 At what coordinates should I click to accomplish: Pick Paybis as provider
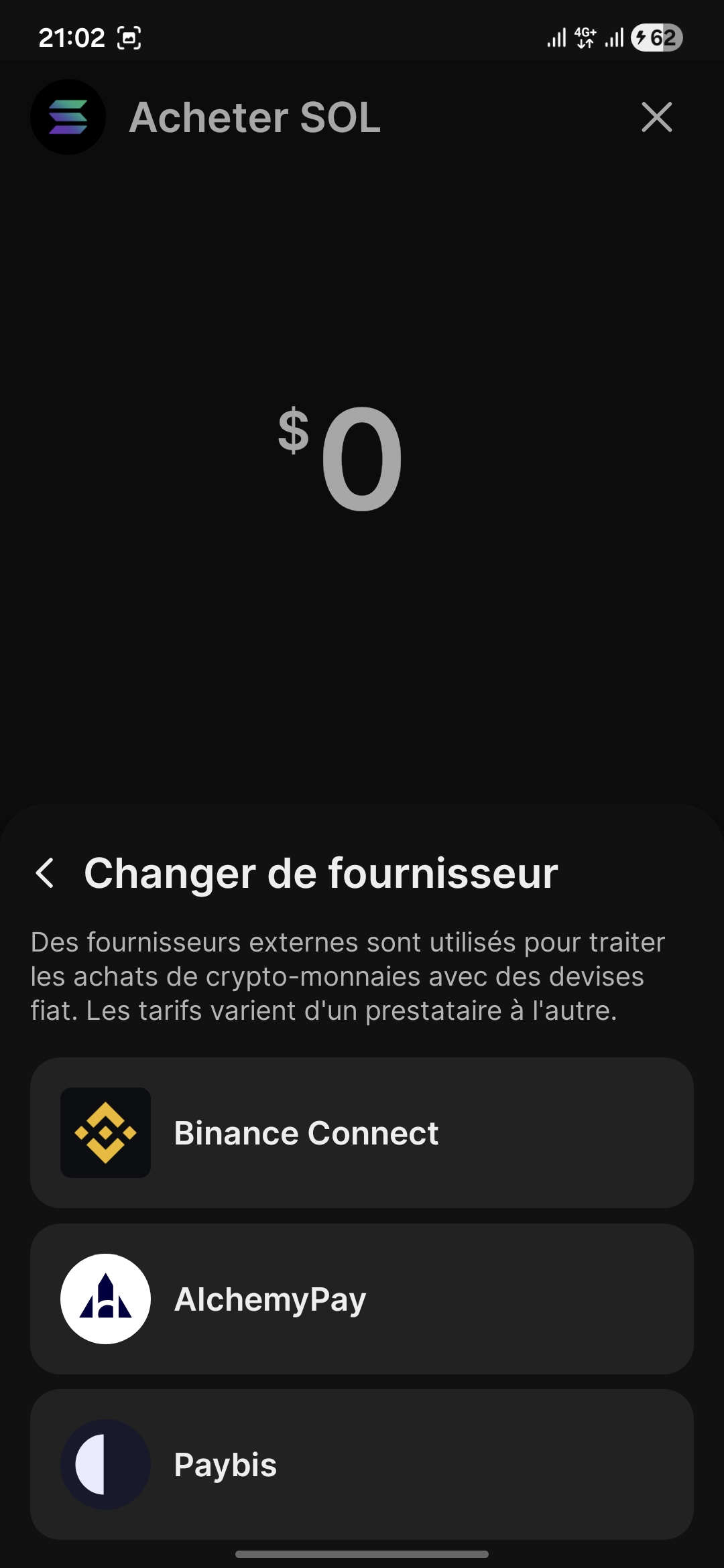tap(362, 1464)
